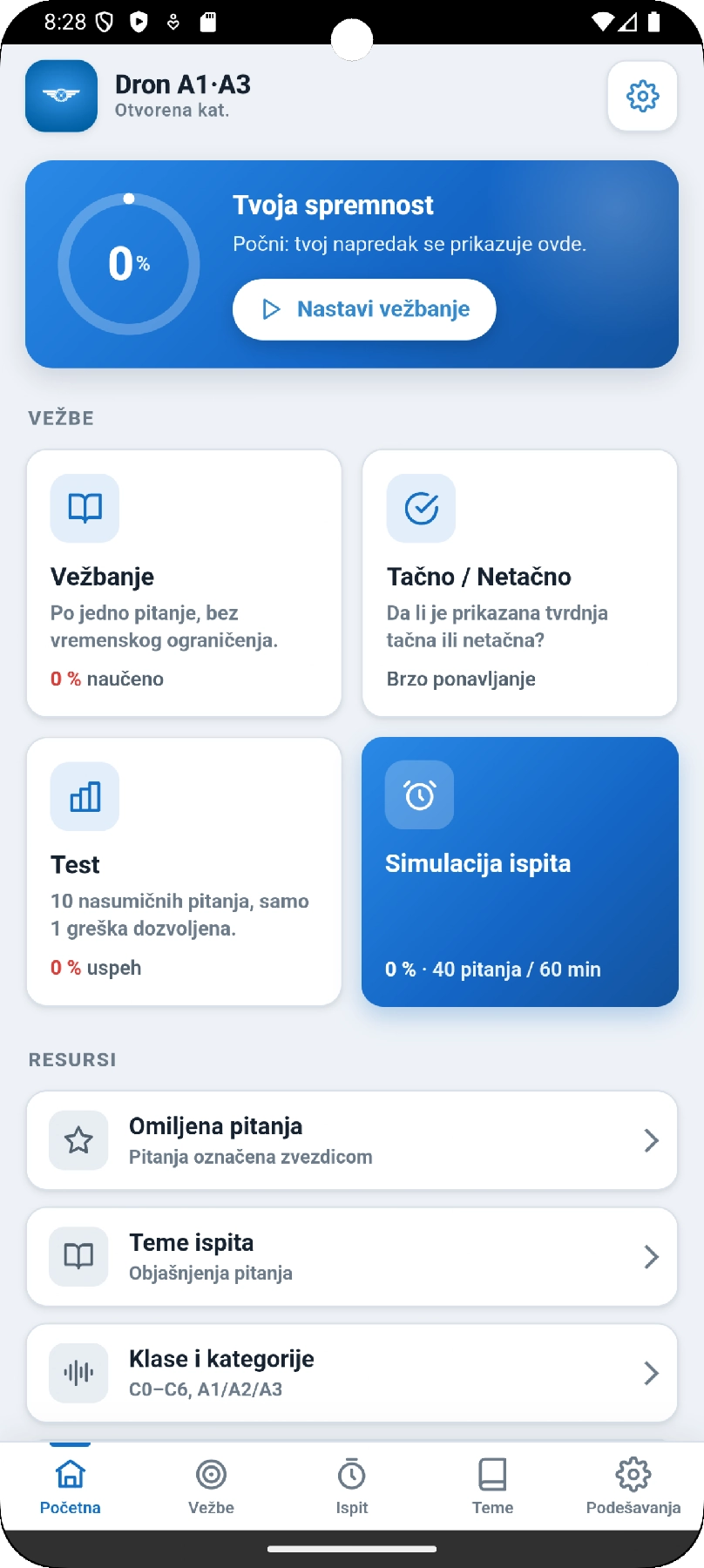Start the Tačno / Netačno exercise
704x1568 pixels.
tap(520, 583)
